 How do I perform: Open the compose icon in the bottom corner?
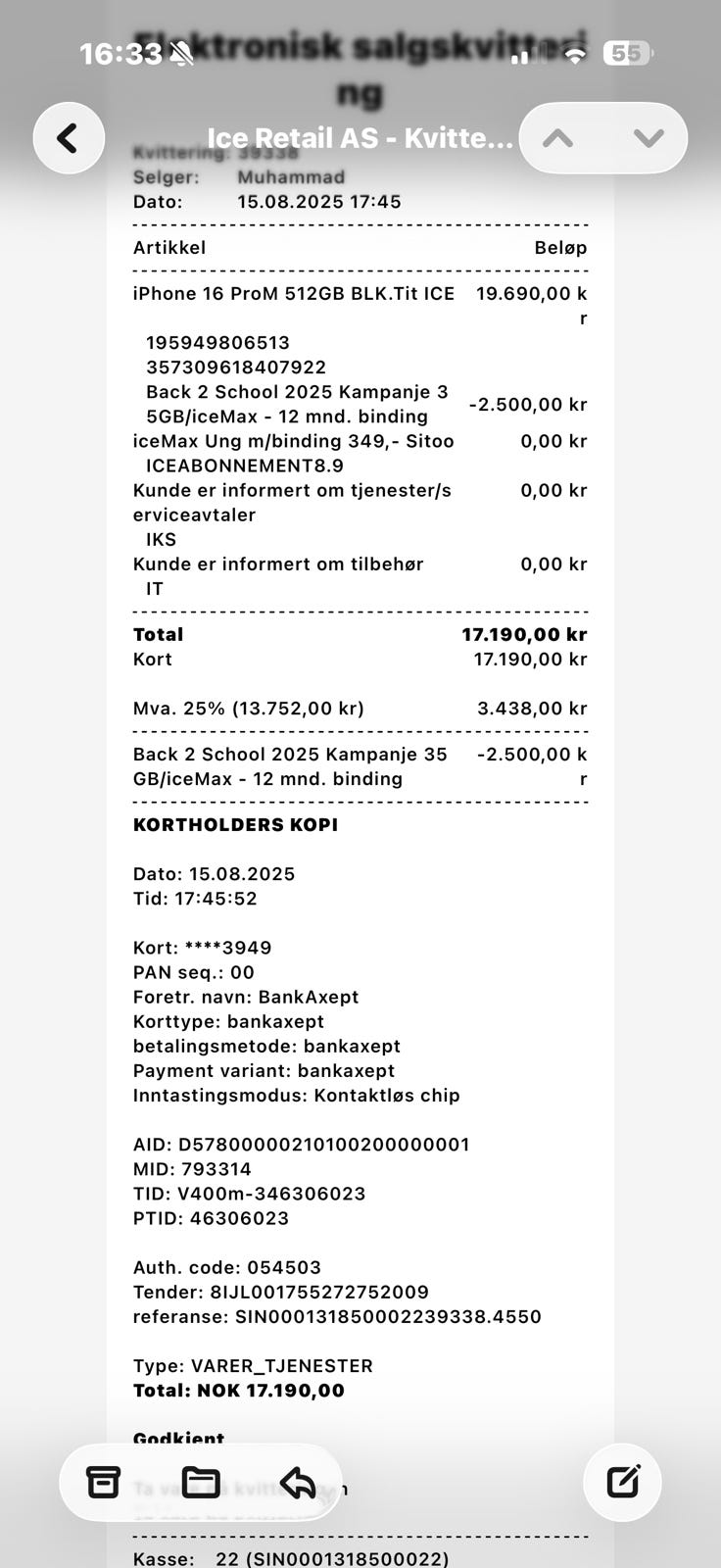pyautogui.click(x=623, y=1482)
